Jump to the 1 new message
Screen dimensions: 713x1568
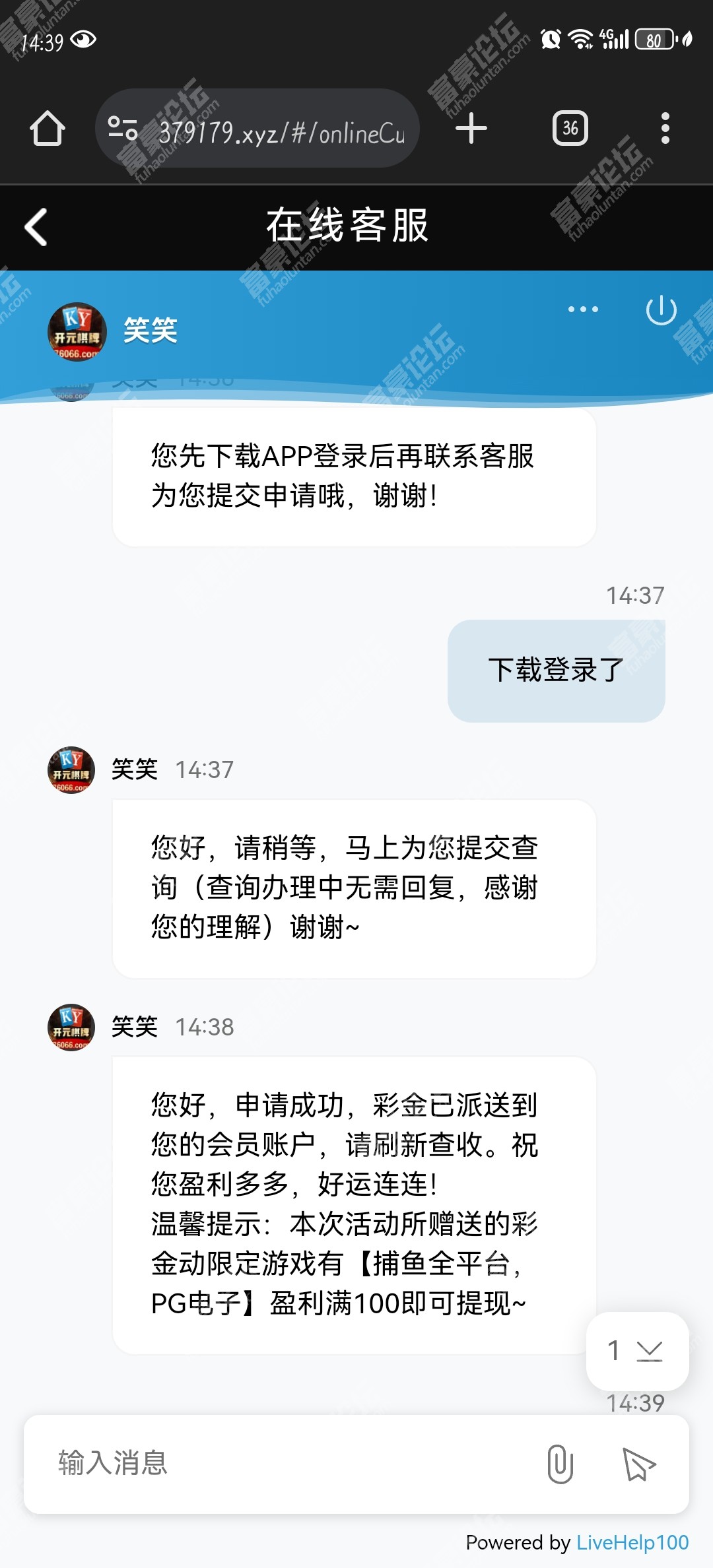tap(637, 1351)
